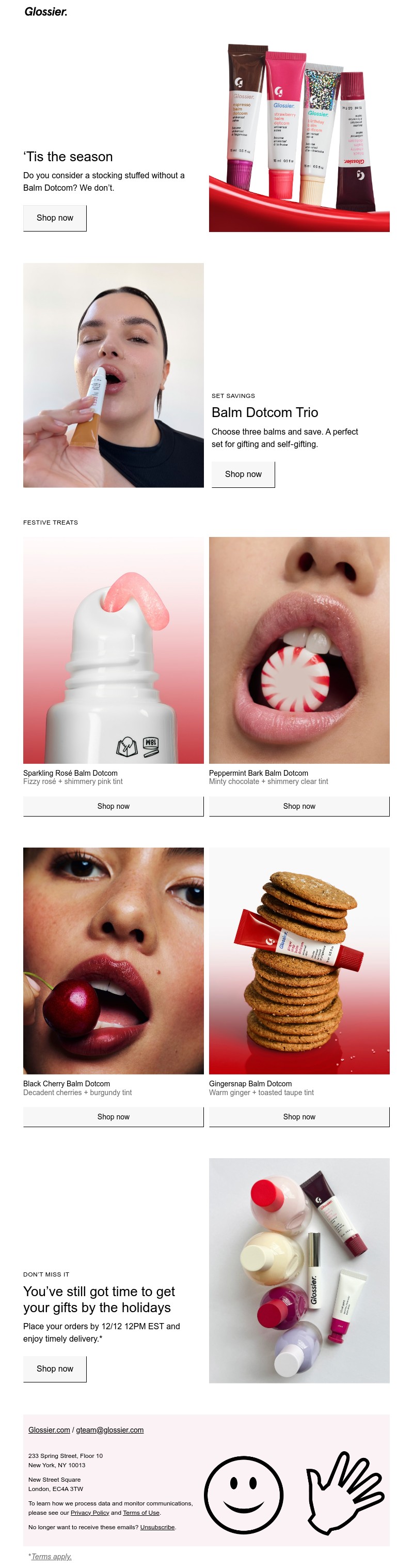This screenshot has width=413, height=1568.
Task: Shop now under the holiday delivery deadline
Action: coord(55,1369)
